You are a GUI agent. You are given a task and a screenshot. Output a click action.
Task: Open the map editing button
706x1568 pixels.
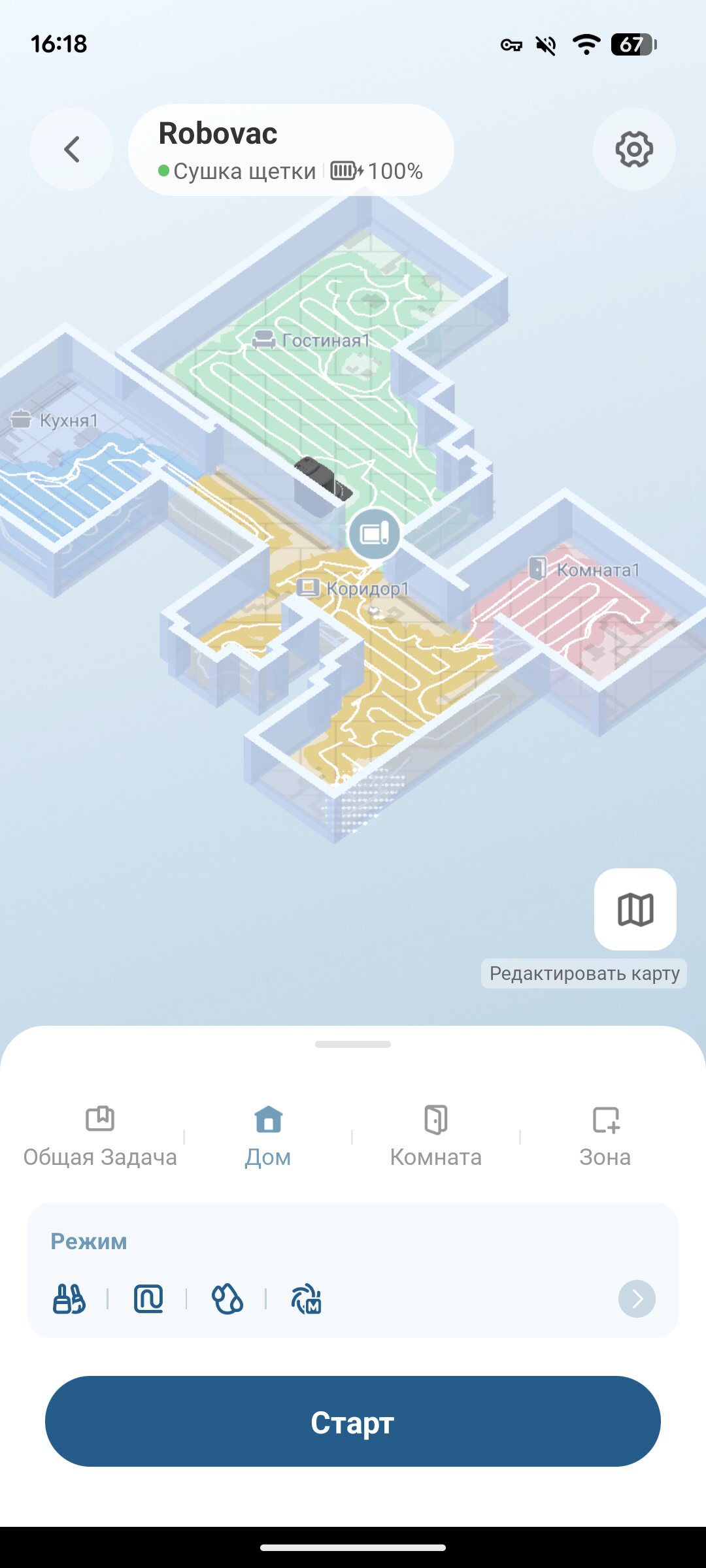635,909
